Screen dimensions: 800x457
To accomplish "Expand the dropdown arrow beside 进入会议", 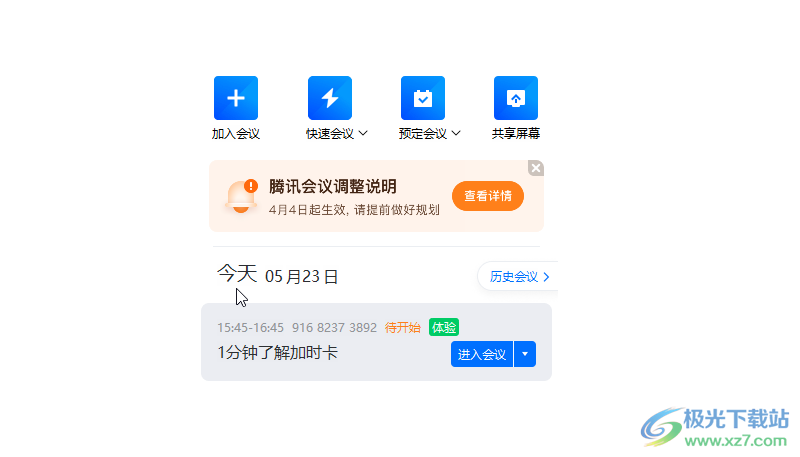I will [x=526, y=354].
